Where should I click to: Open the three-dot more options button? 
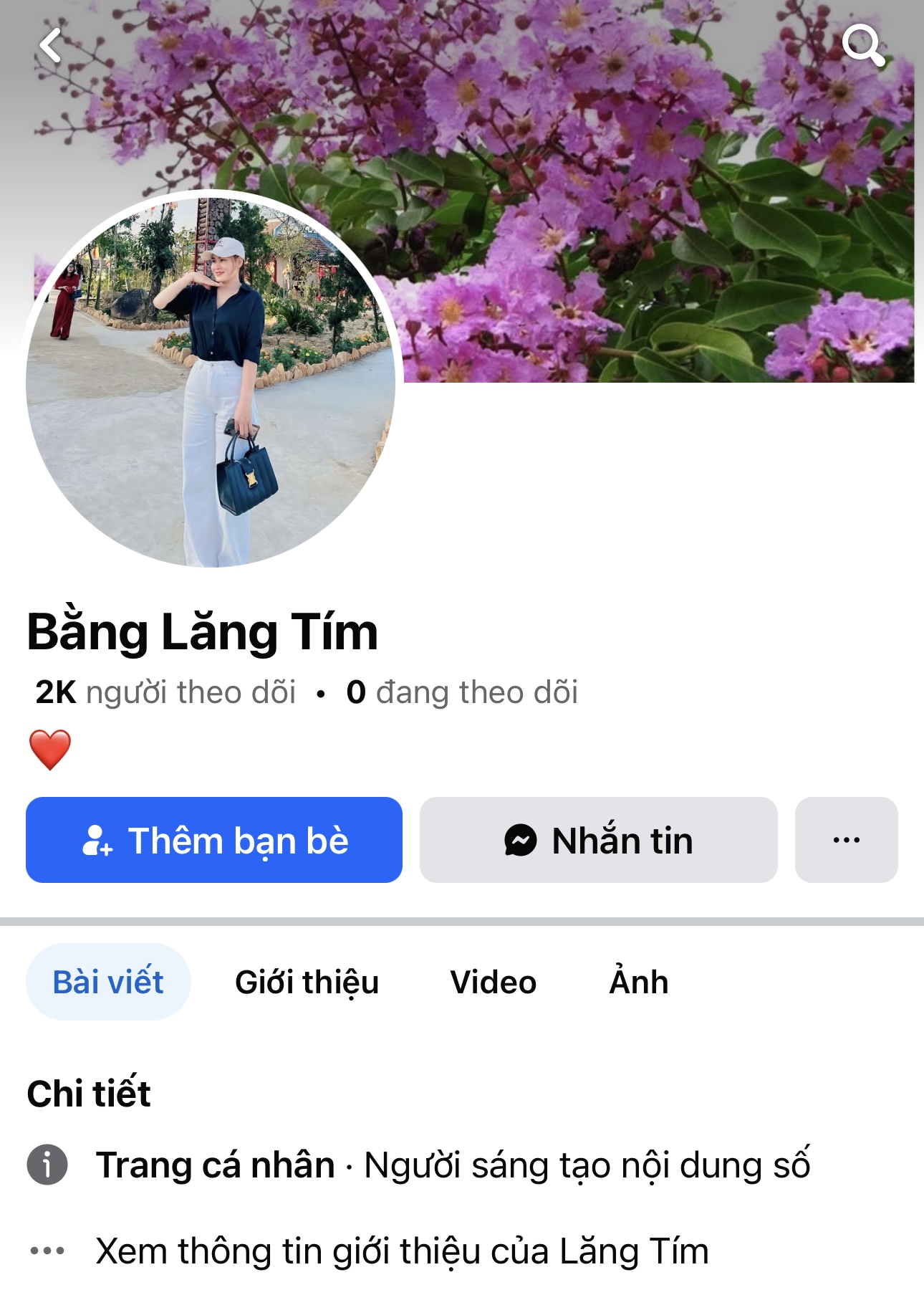[x=846, y=840]
